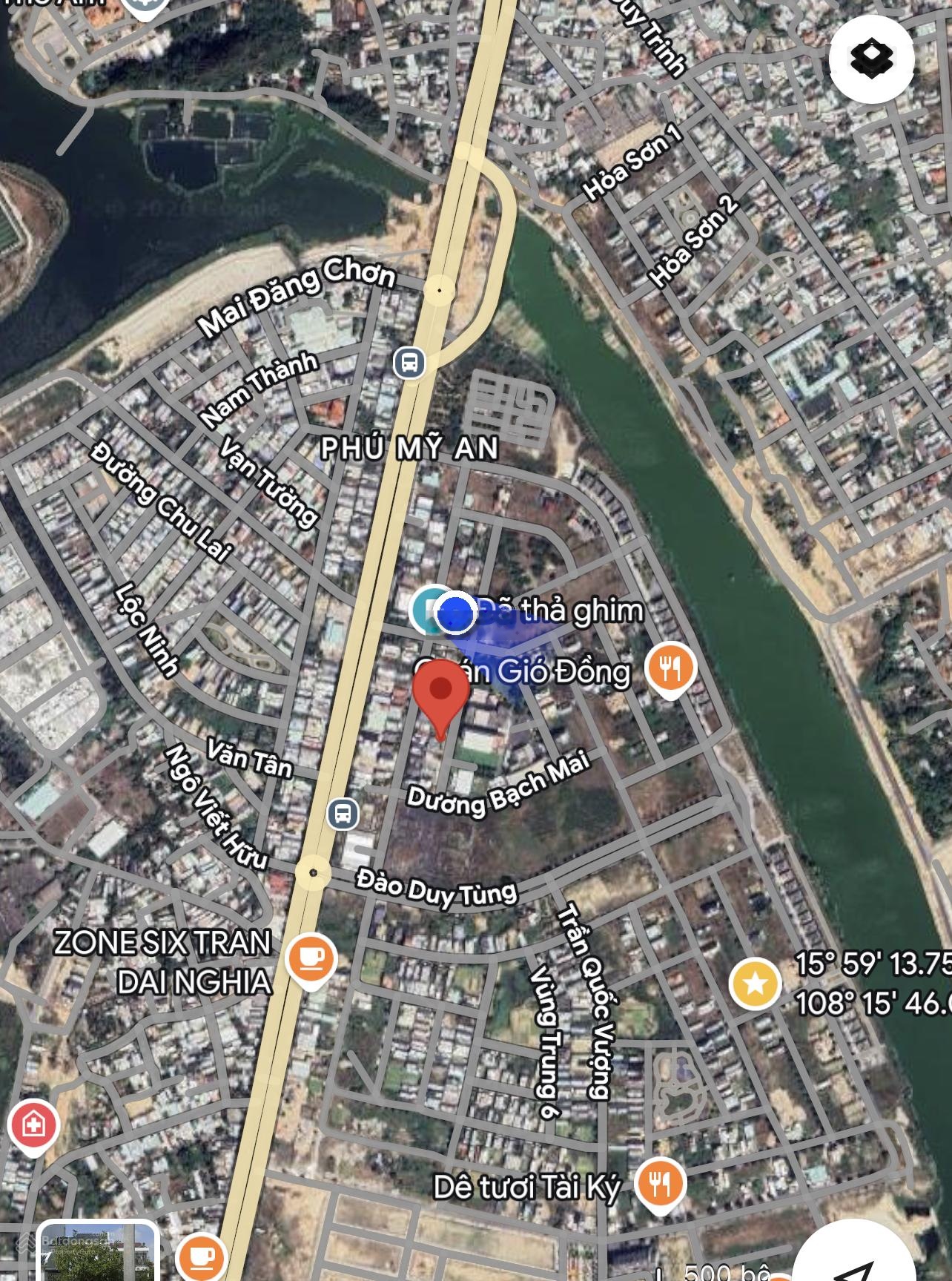This screenshot has height=1281, width=952.
Task: Open the map layers button
Action: [x=871, y=58]
